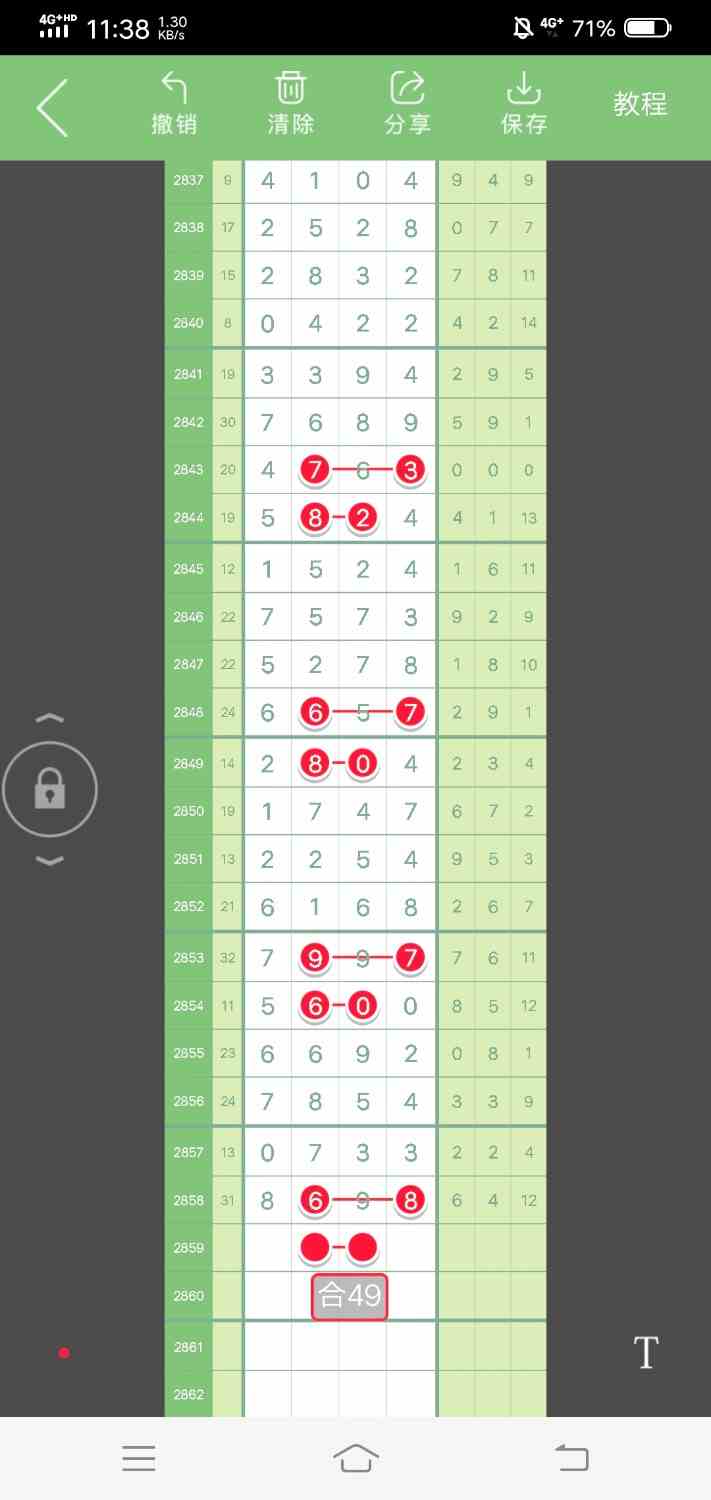Save the chart with 保存
The height and width of the screenshot is (1500, 711).
(x=524, y=104)
